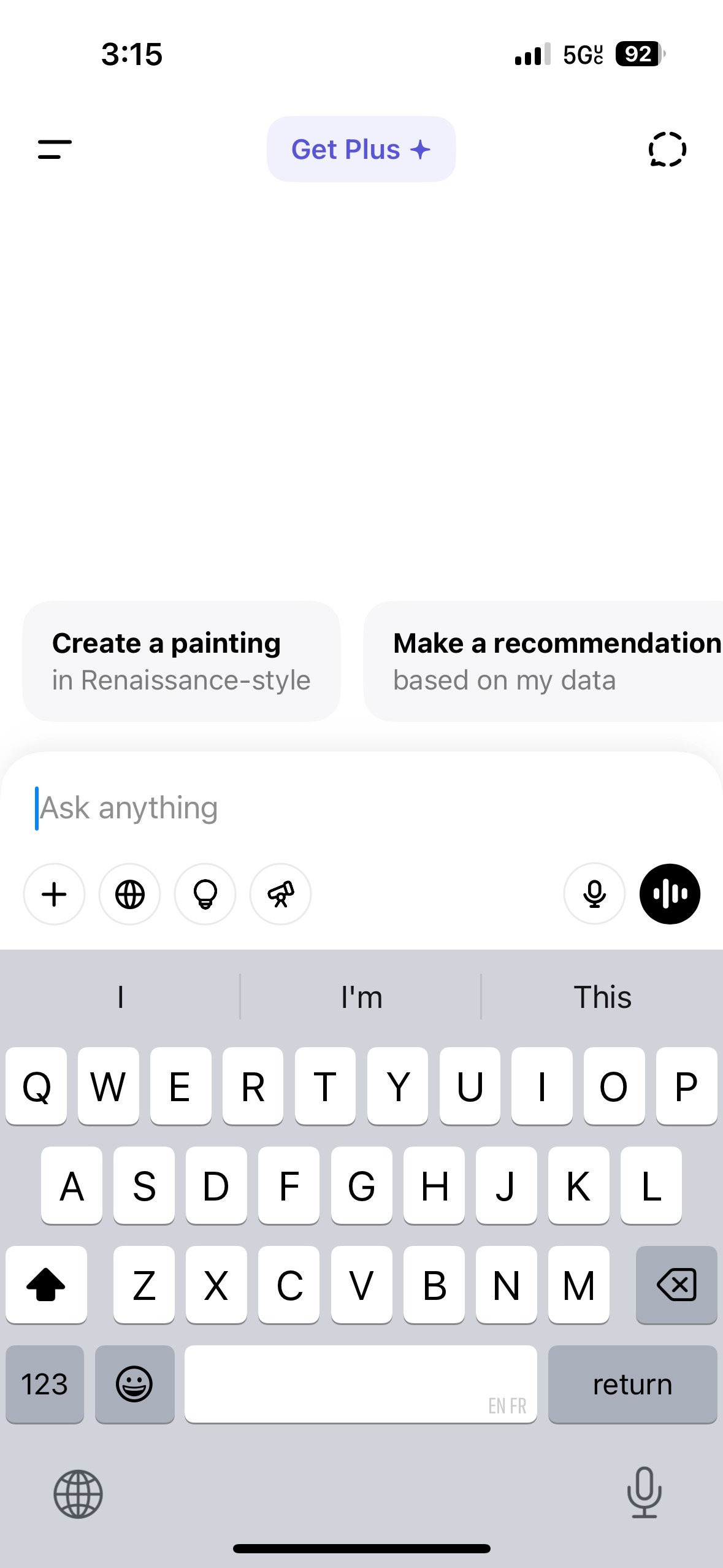The image size is (723, 1568).
Task: Tap the backspace key
Action: [x=676, y=1285]
